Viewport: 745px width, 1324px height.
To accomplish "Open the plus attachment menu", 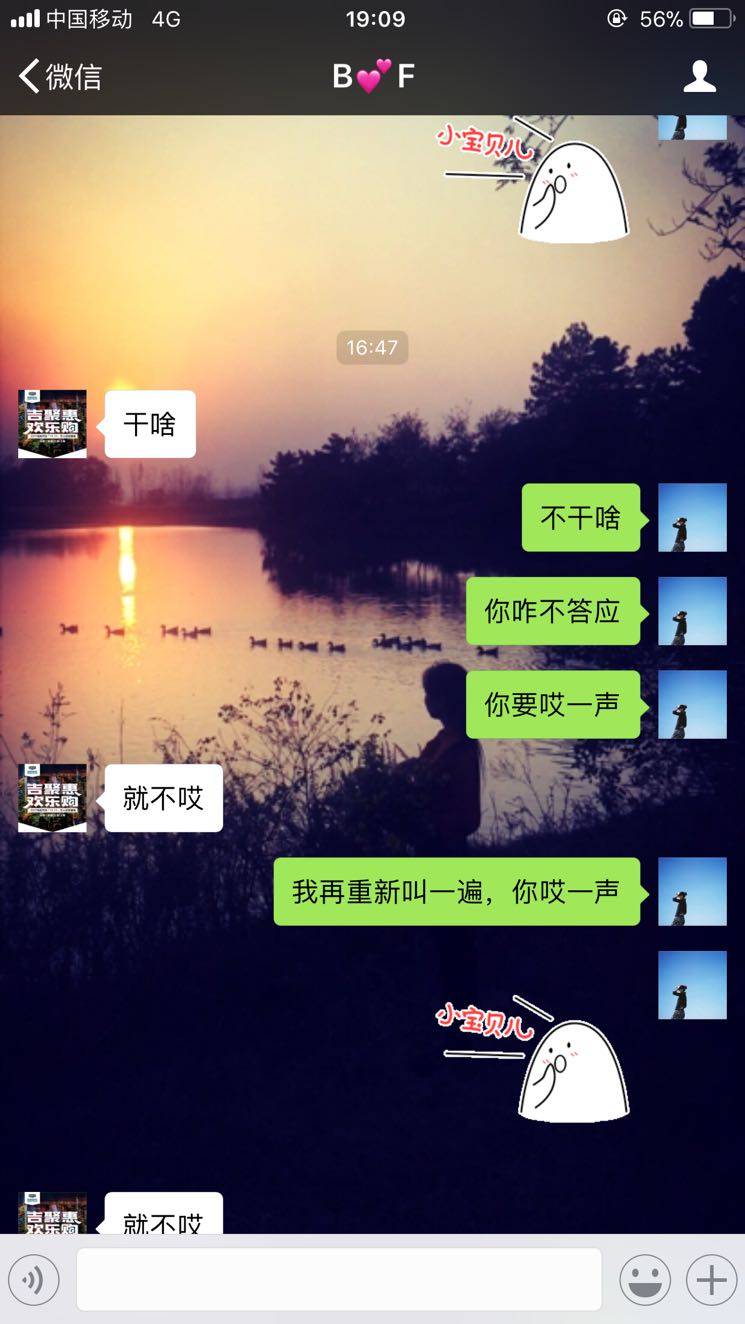I will [x=711, y=1280].
